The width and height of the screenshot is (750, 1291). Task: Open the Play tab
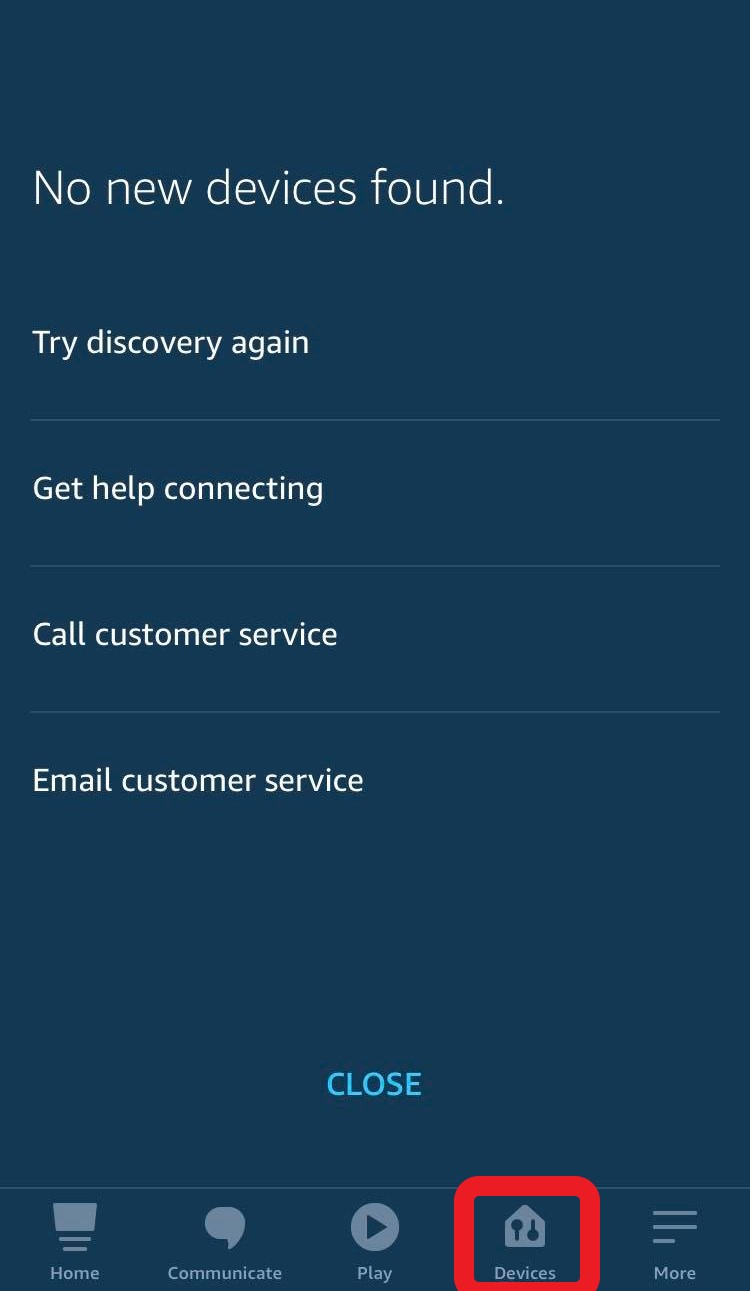pyautogui.click(x=375, y=1242)
